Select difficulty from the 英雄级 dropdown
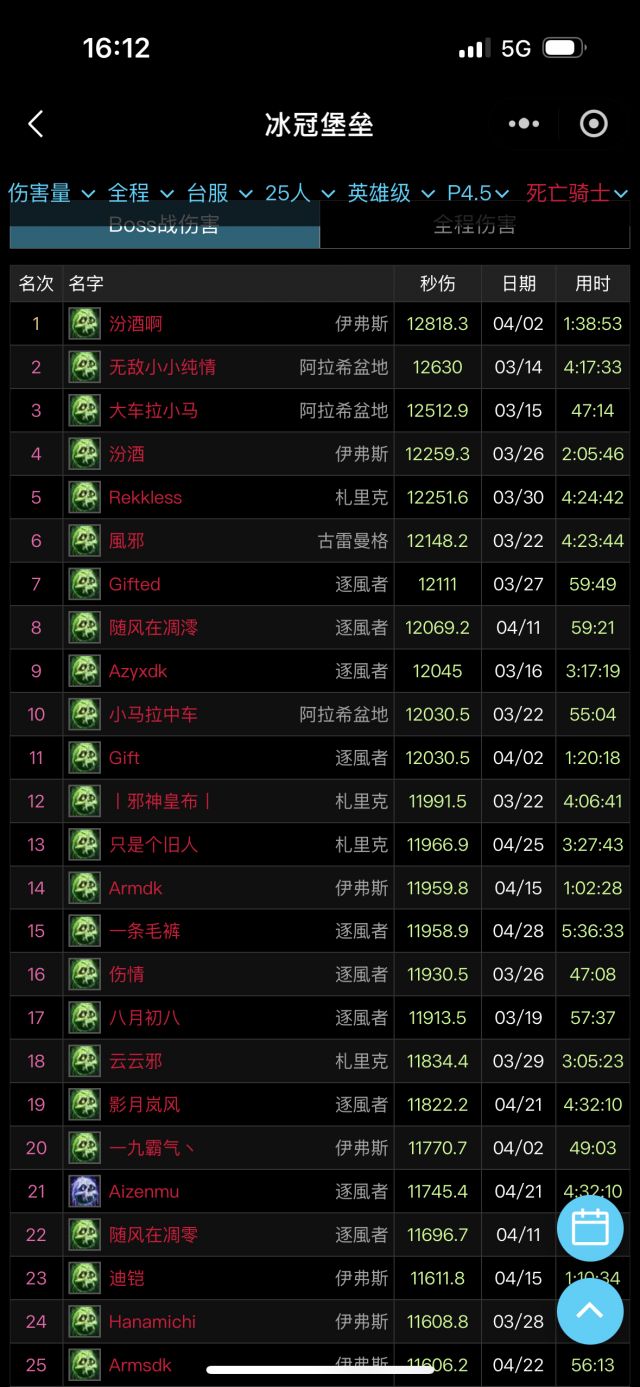Screen dimensions: 640x1387 pos(391,193)
